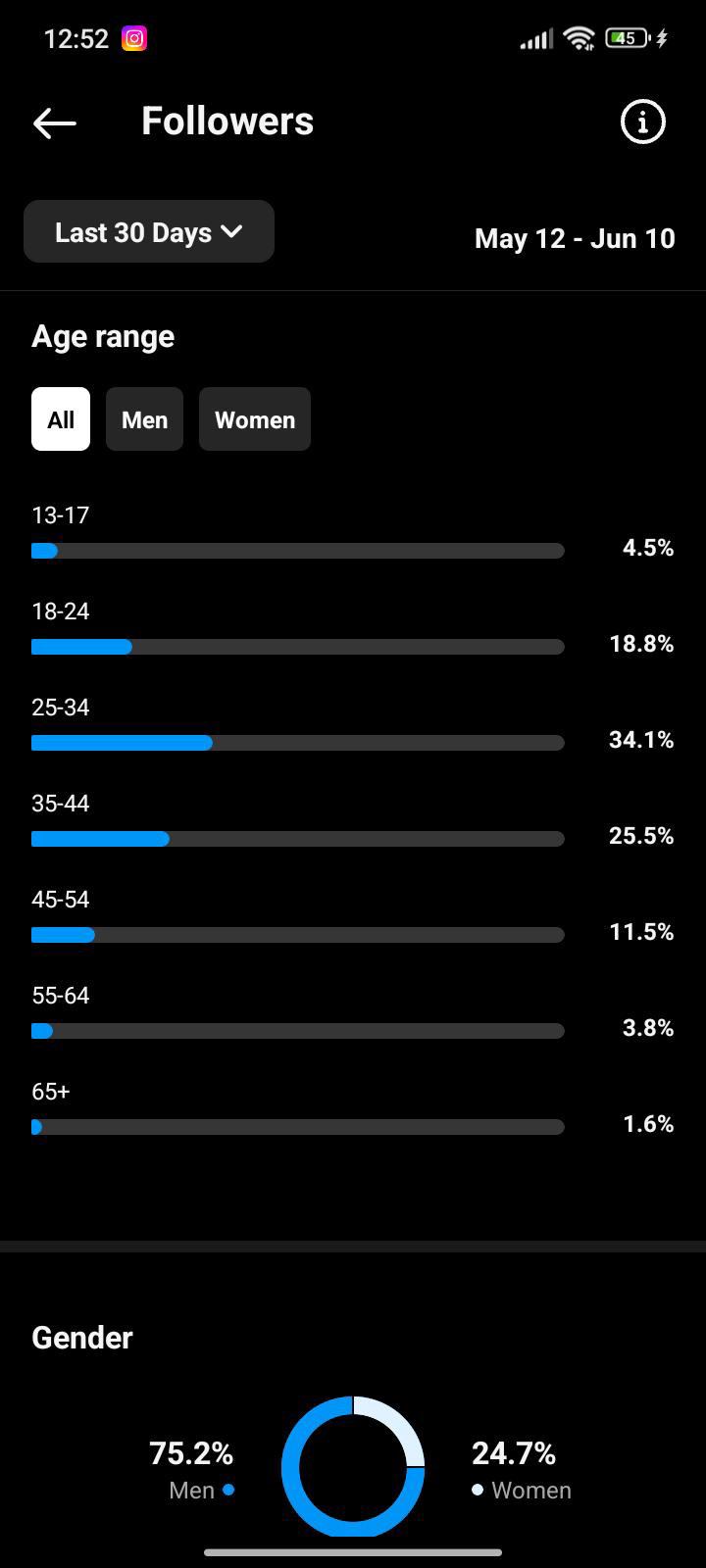Go back from the Followers screen

(x=55, y=122)
